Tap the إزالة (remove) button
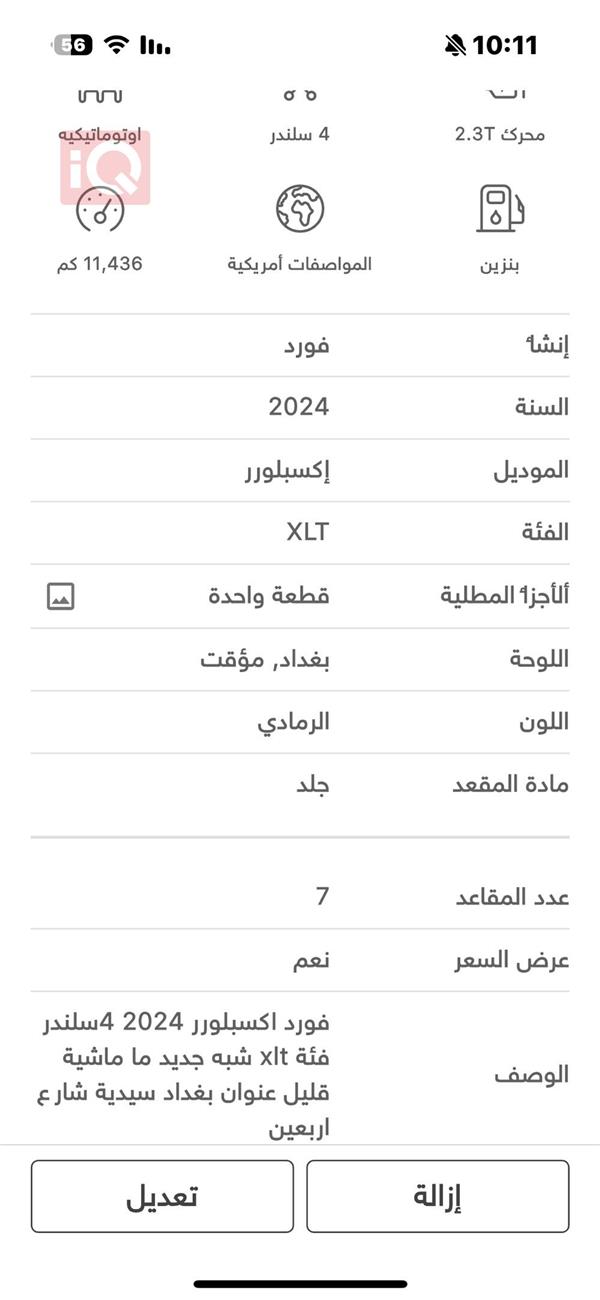This screenshot has width=600, height=1300. pyautogui.click(x=437, y=1196)
